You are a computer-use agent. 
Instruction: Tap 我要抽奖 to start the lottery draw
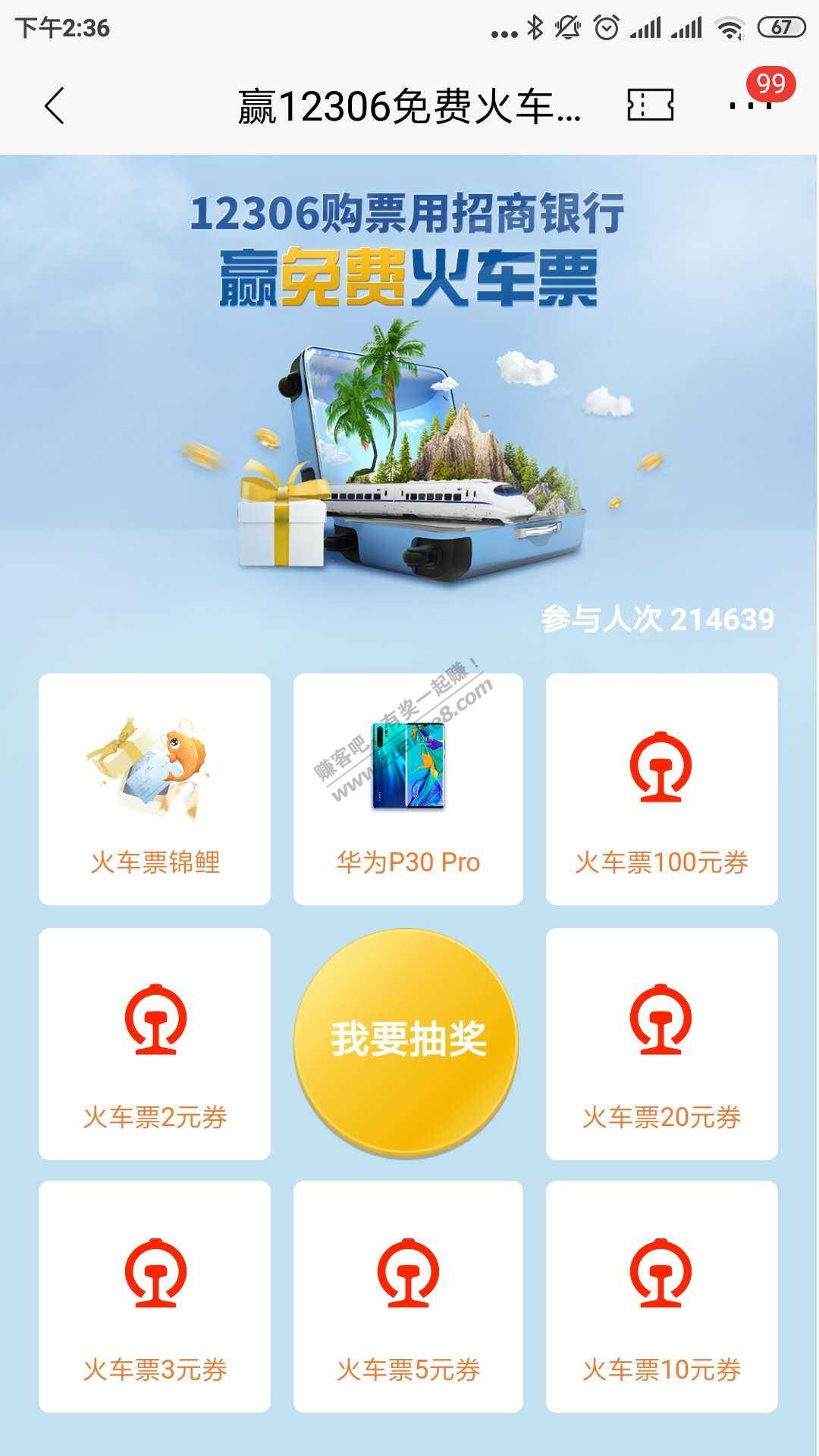407,1040
